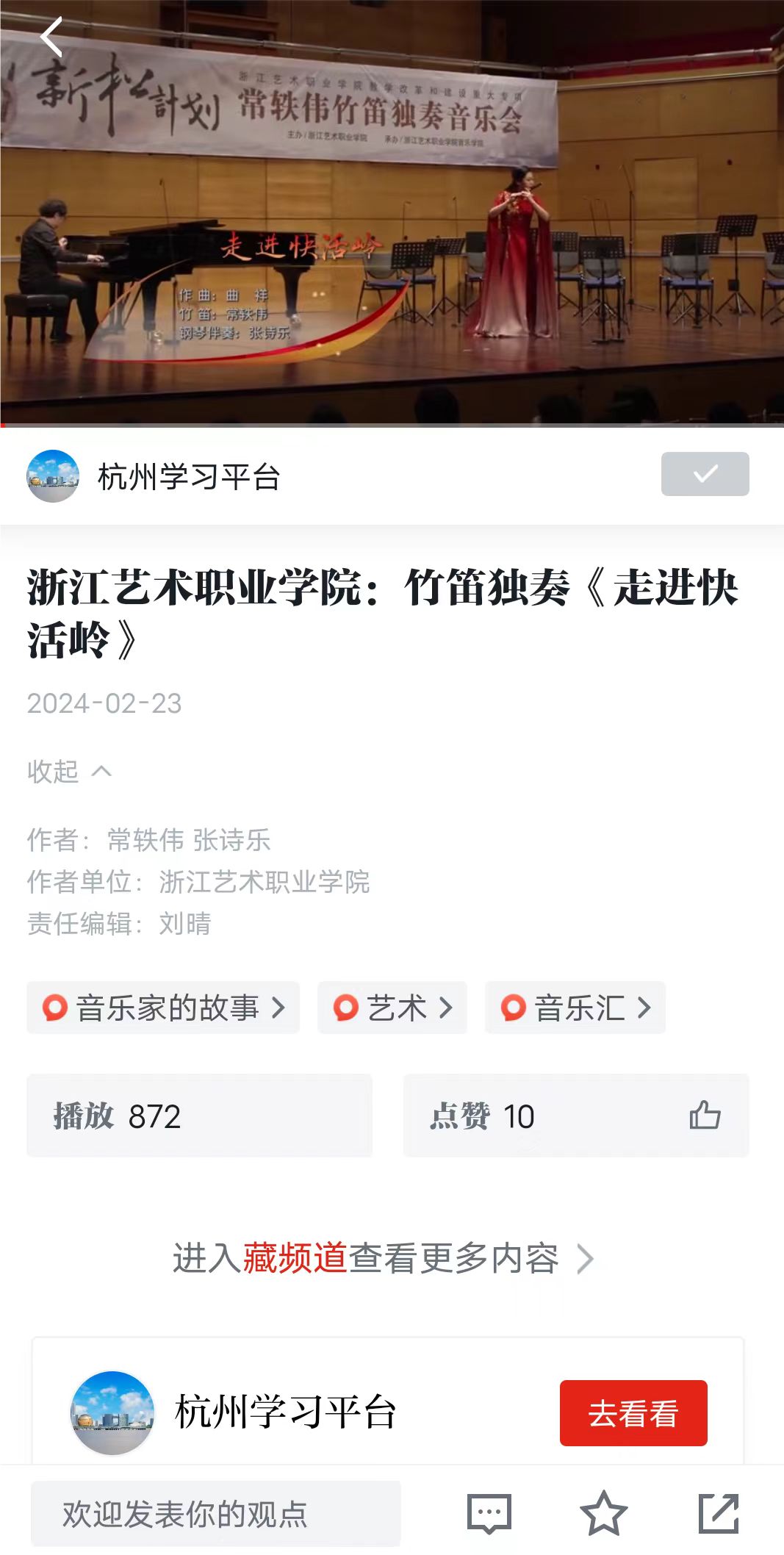Open 杭州学习平台 channel beside the checkmark
The width and height of the screenshot is (784, 1555).
point(188,477)
